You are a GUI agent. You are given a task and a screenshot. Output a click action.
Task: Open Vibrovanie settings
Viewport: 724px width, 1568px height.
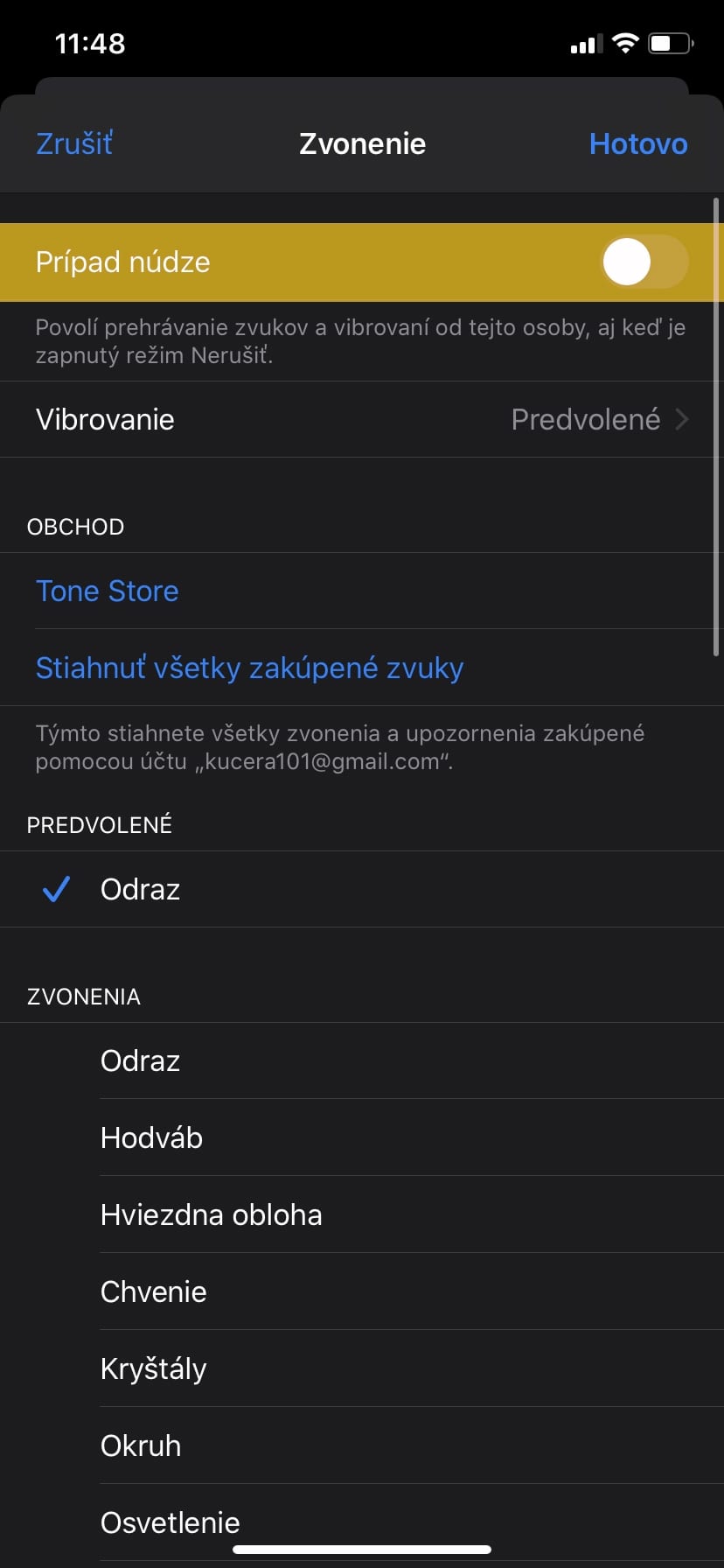coord(362,419)
